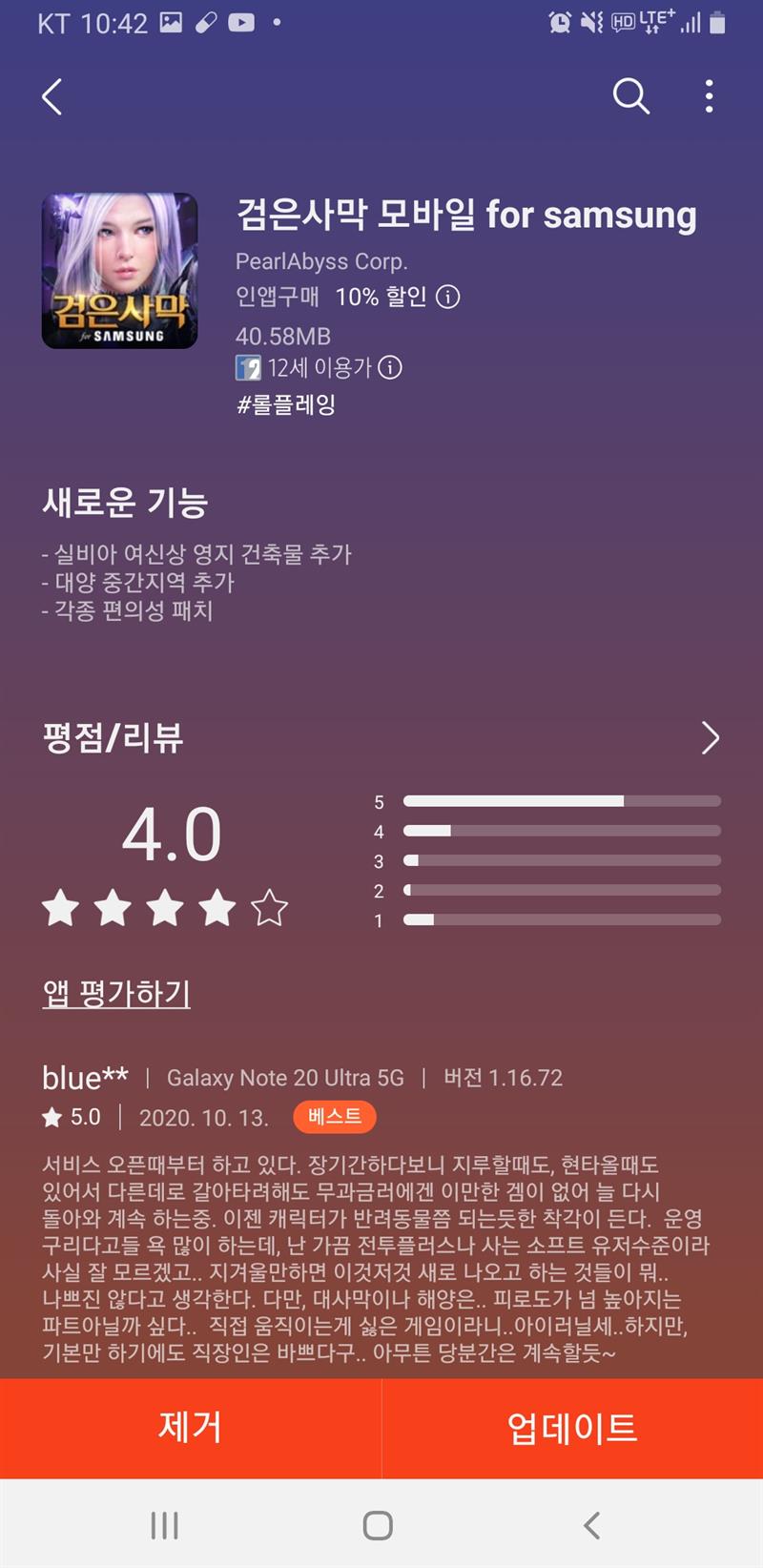
Task: Go back using the top-left arrow
Action: (x=52, y=96)
